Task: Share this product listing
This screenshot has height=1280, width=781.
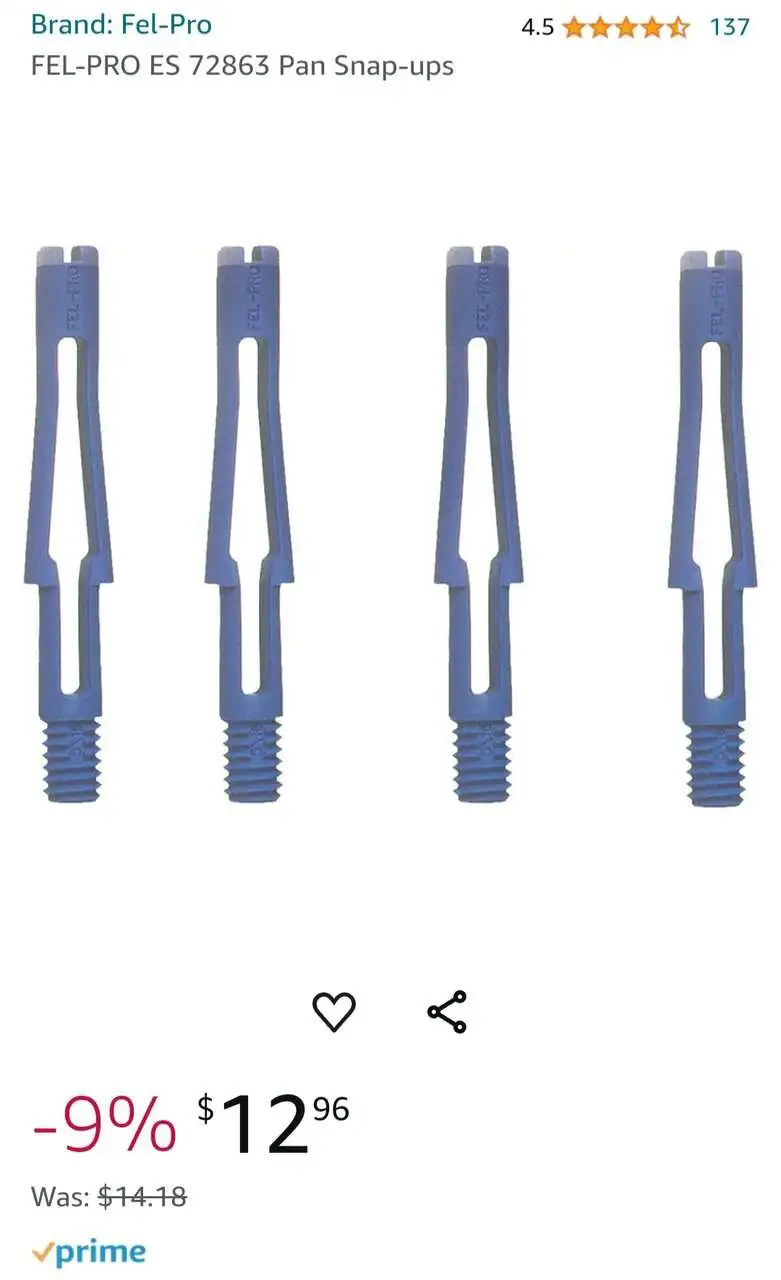Action: pos(447,1012)
